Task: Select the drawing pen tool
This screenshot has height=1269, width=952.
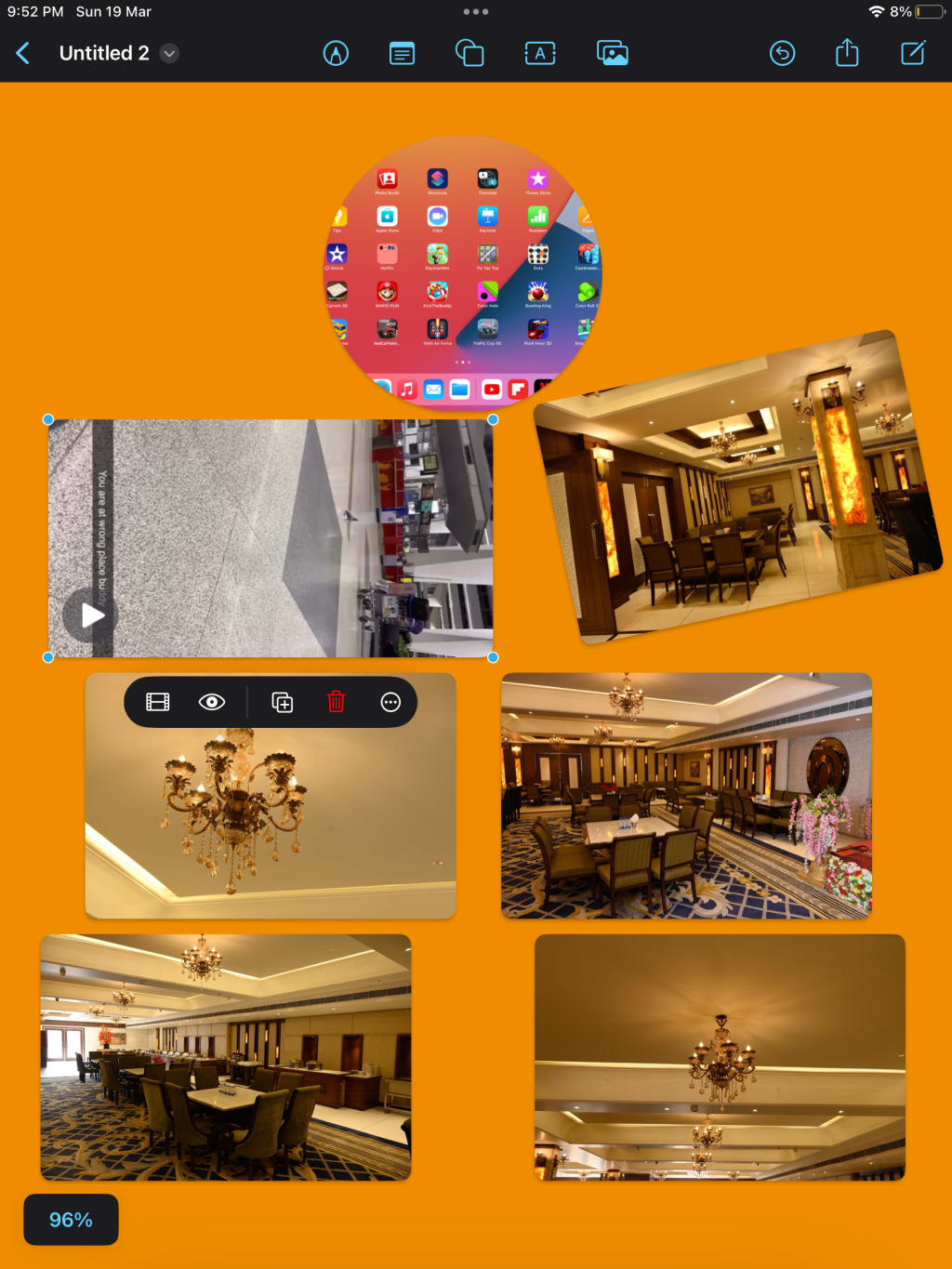Action: point(336,53)
